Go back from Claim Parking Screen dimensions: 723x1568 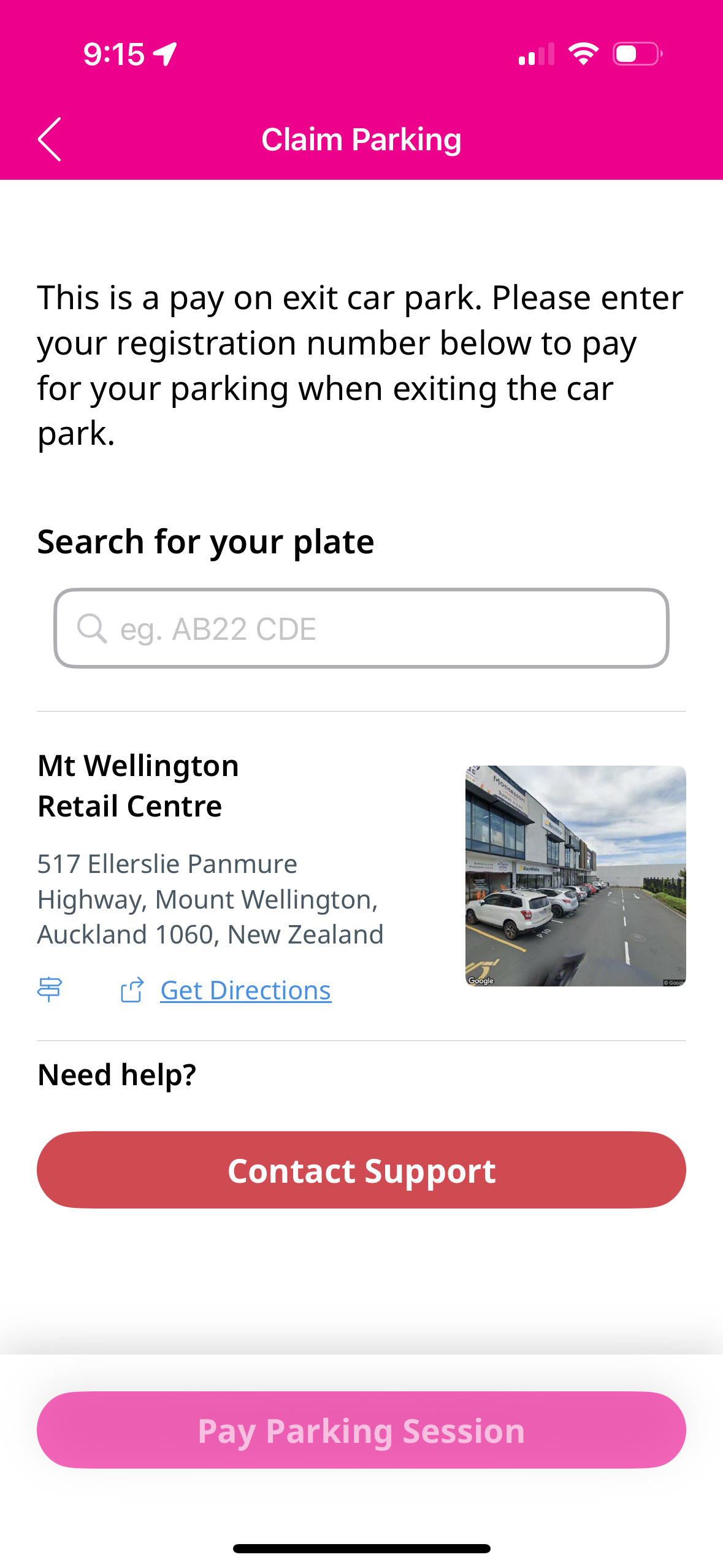pos(50,139)
